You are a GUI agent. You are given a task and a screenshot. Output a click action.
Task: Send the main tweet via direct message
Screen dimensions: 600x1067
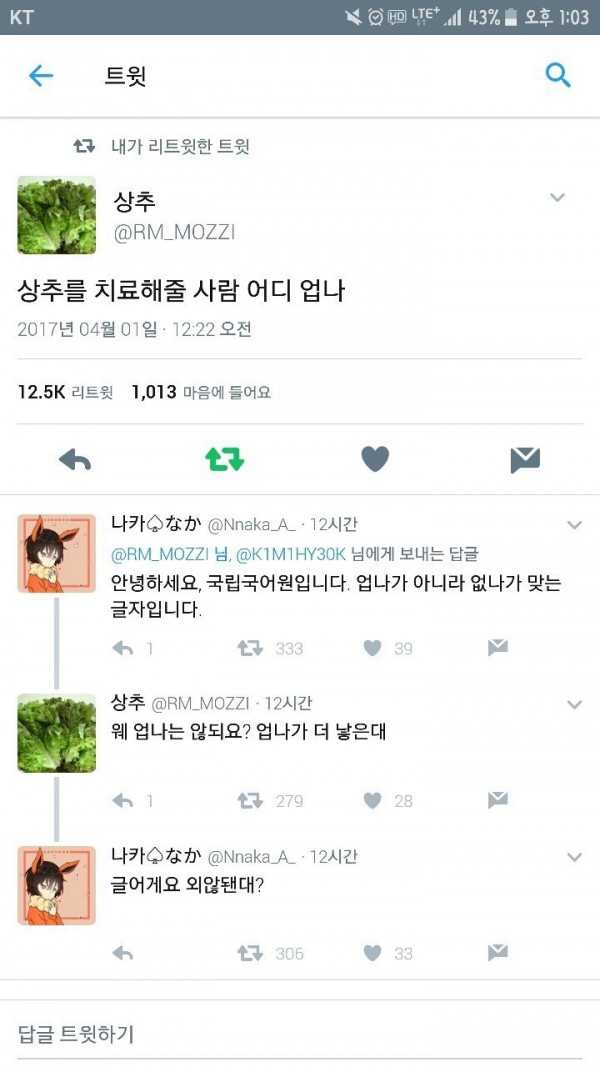point(525,459)
